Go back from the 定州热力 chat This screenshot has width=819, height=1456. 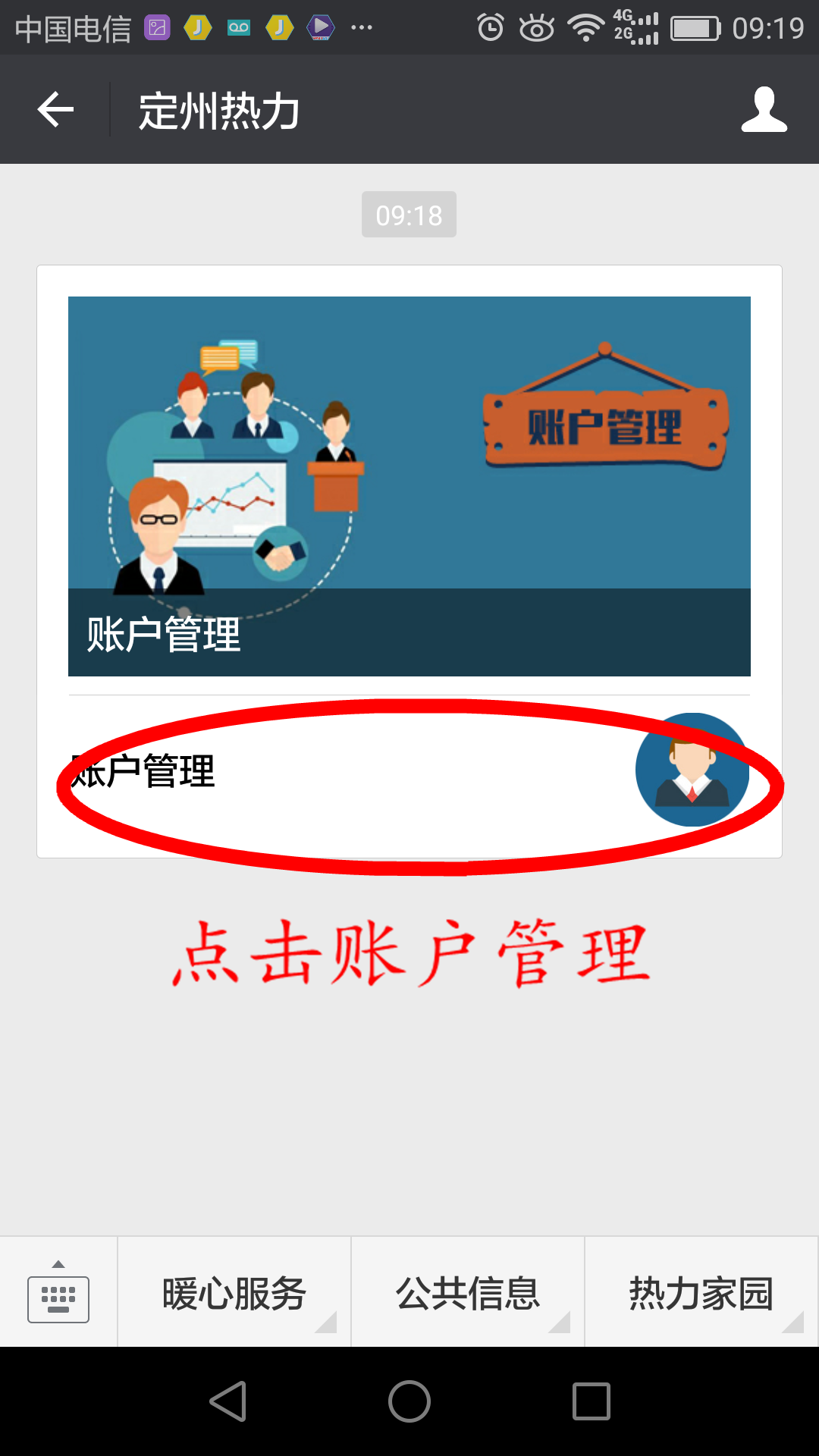55,110
